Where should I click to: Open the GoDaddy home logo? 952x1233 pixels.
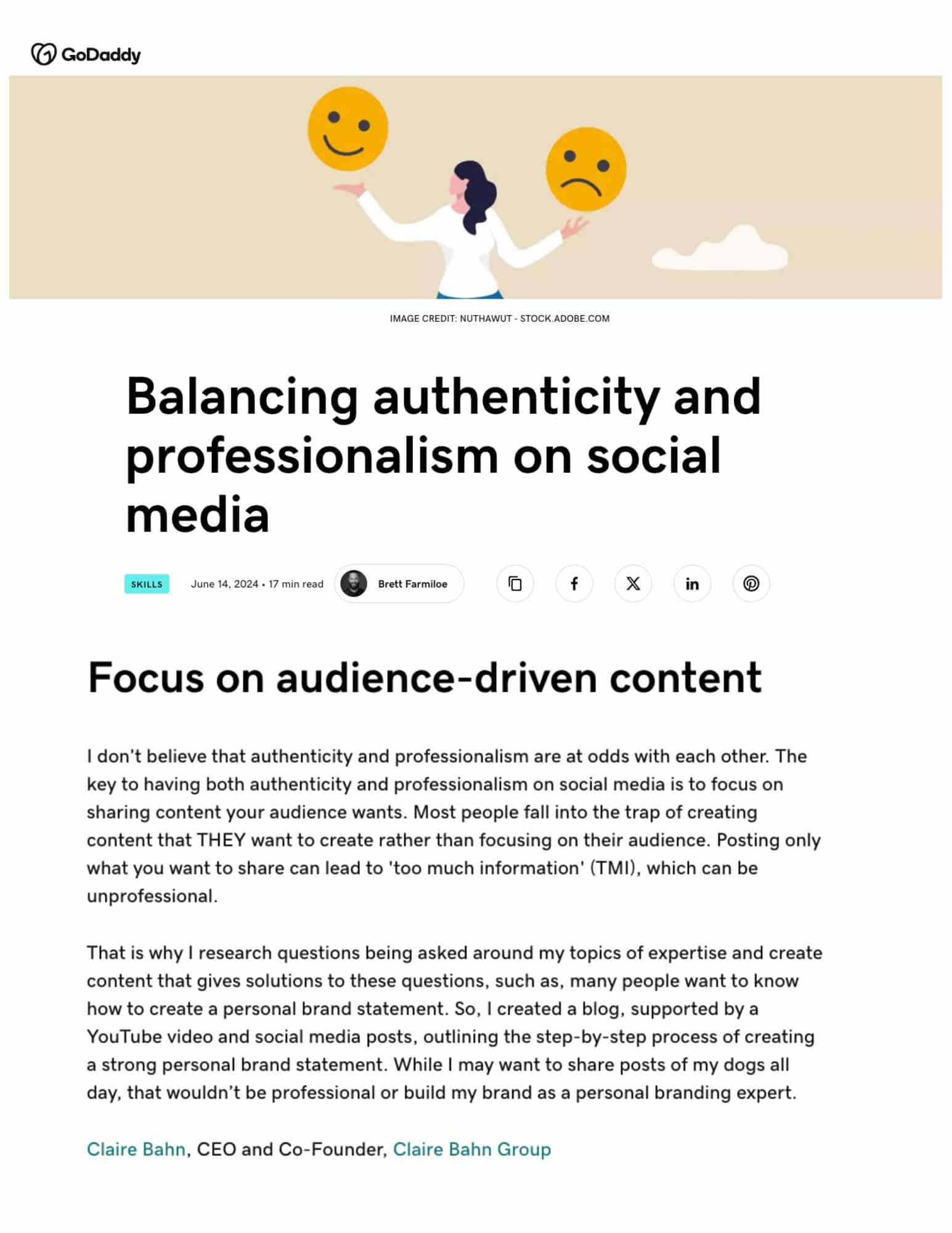pos(86,54)
